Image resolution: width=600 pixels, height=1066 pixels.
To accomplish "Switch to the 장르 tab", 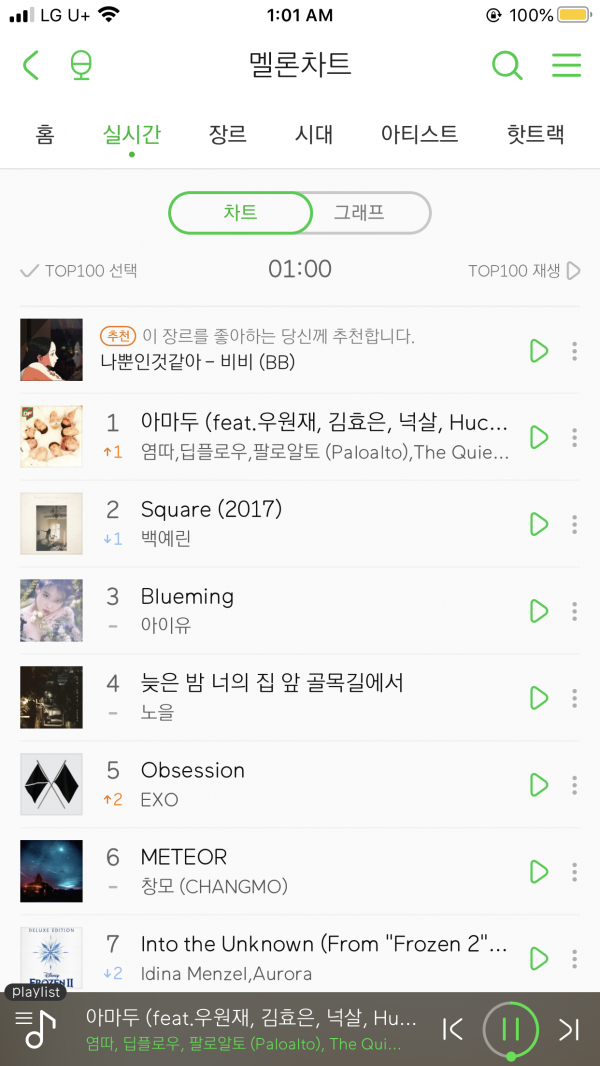I will [228, 134].
